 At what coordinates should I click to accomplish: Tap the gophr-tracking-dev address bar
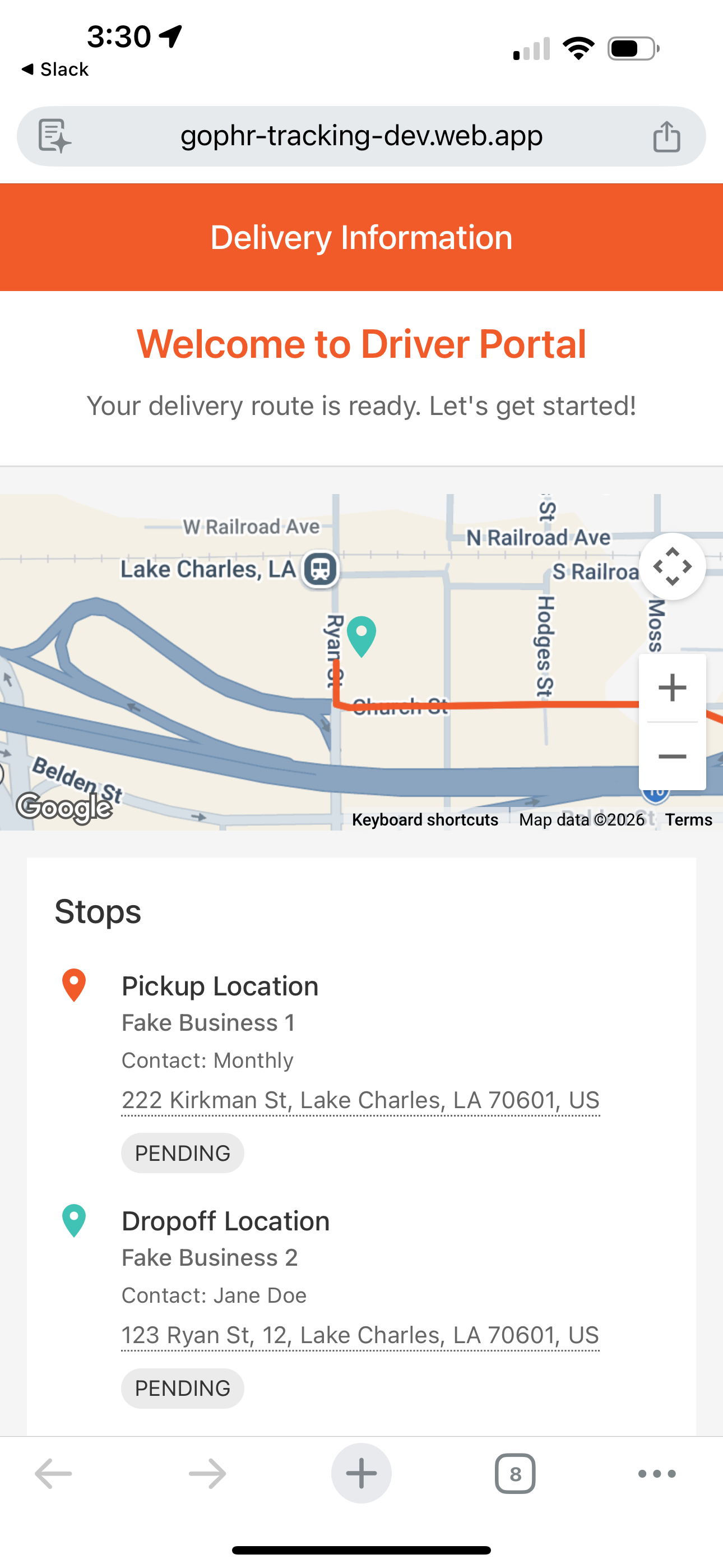click(361, 136)
